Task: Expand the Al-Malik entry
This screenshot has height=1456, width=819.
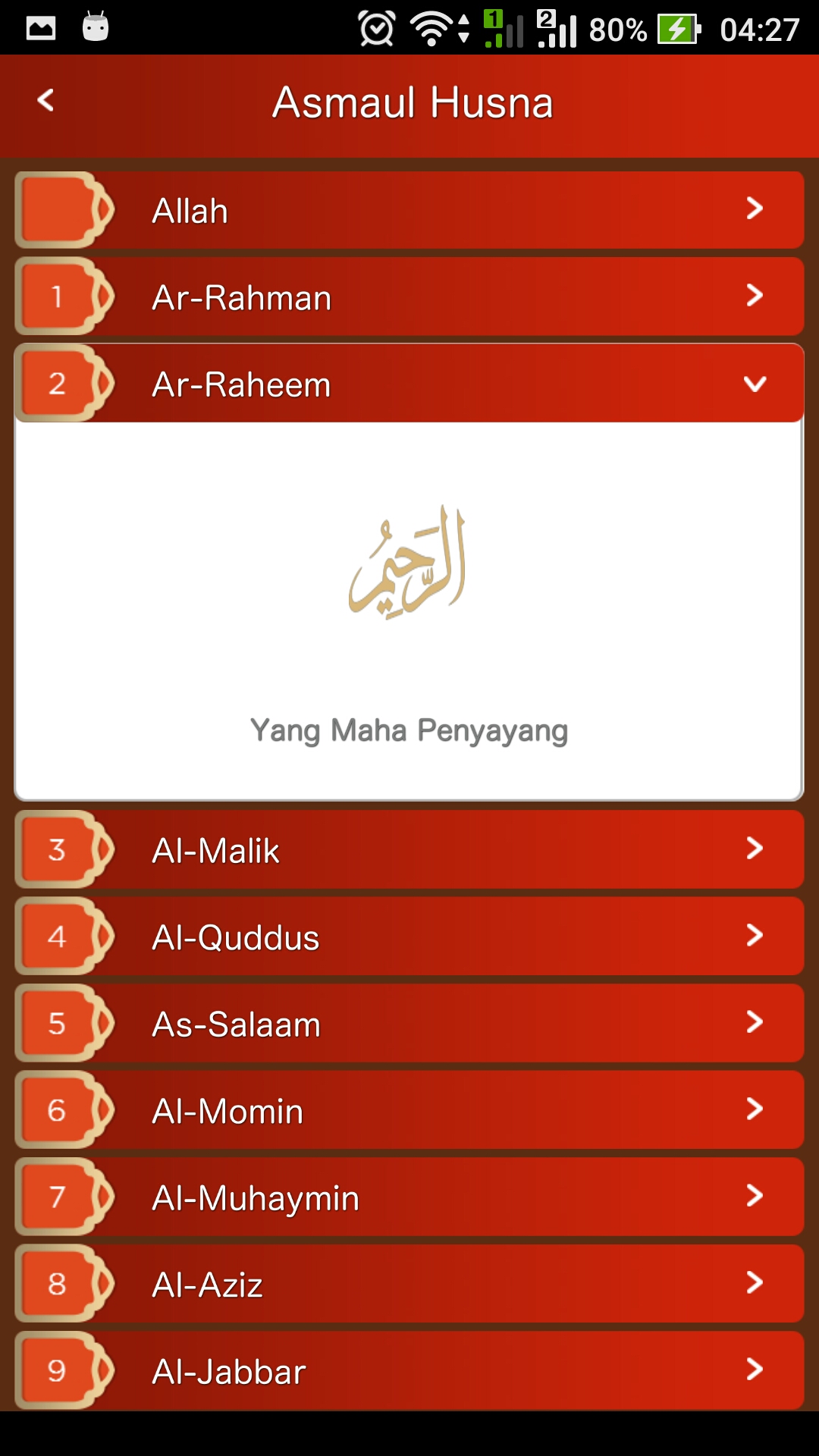Action: pyautogui.click(x=409, y=850)
